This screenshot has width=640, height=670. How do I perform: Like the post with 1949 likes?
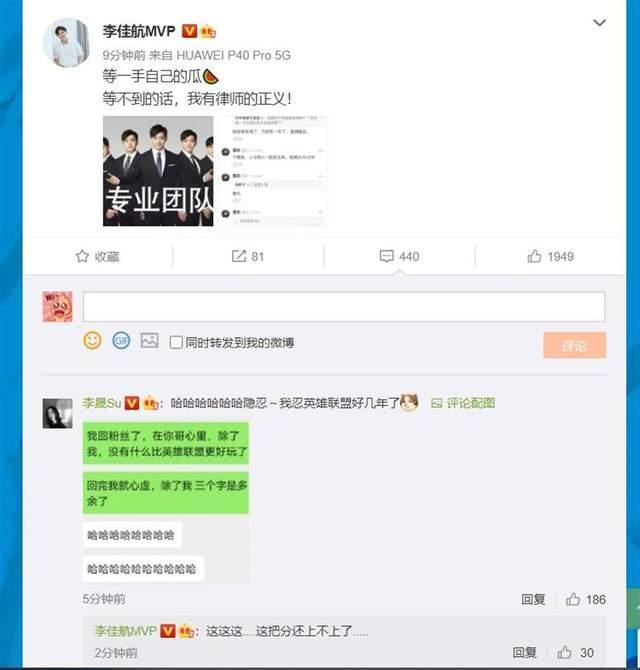coord(550,257)
